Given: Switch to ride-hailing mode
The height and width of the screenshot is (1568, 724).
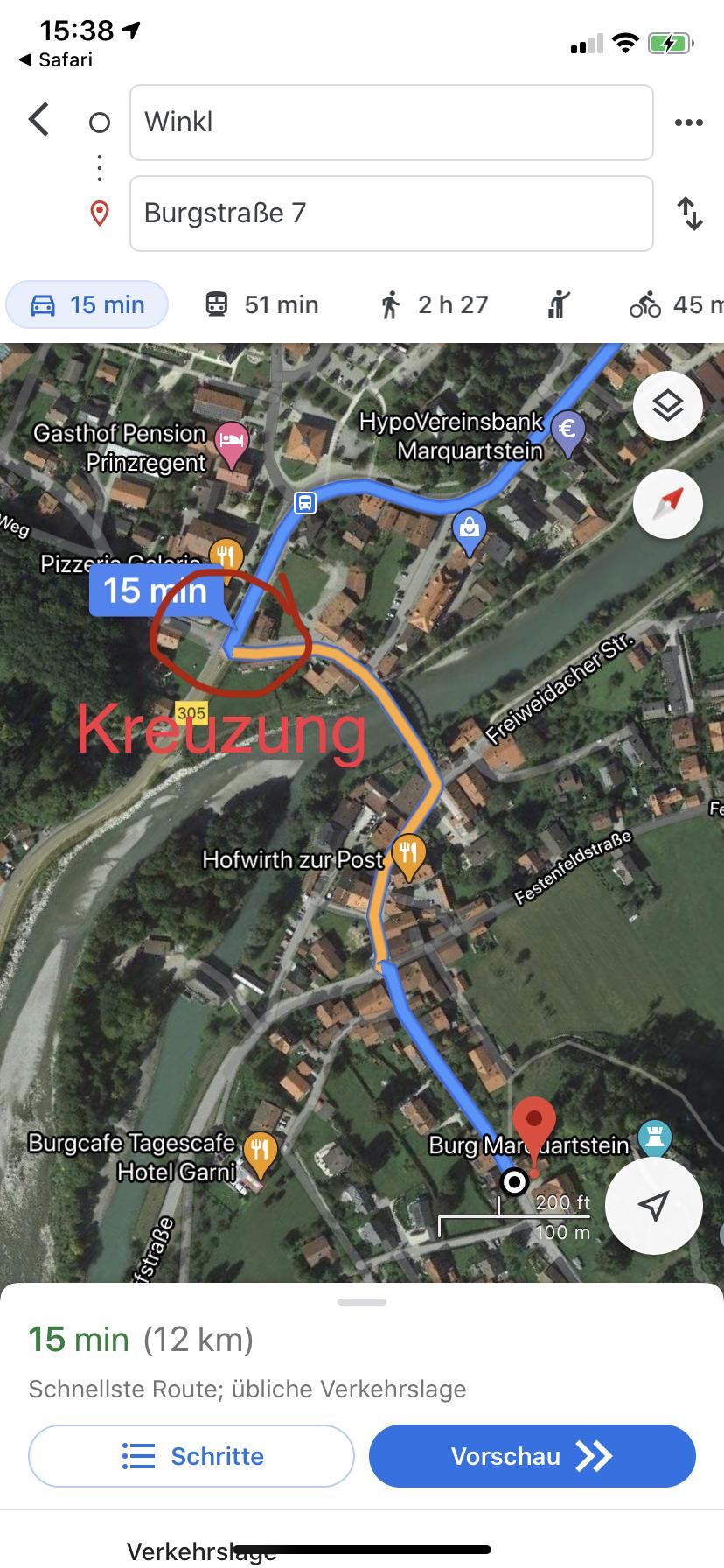Looking at the screenshot, I should click(558, 304).
